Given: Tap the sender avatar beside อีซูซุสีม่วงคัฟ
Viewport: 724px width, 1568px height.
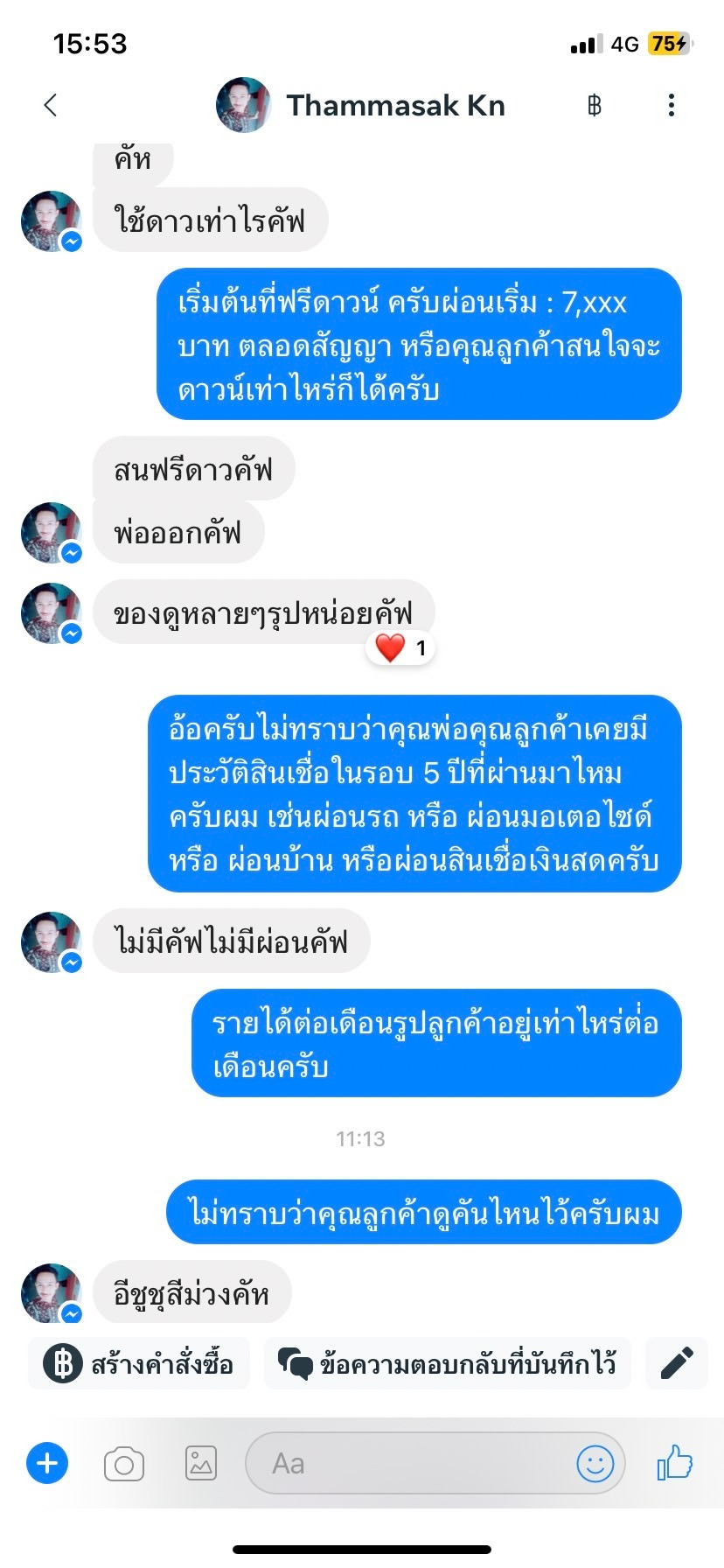Looking at the screenshot, I should click(52, 1293).
